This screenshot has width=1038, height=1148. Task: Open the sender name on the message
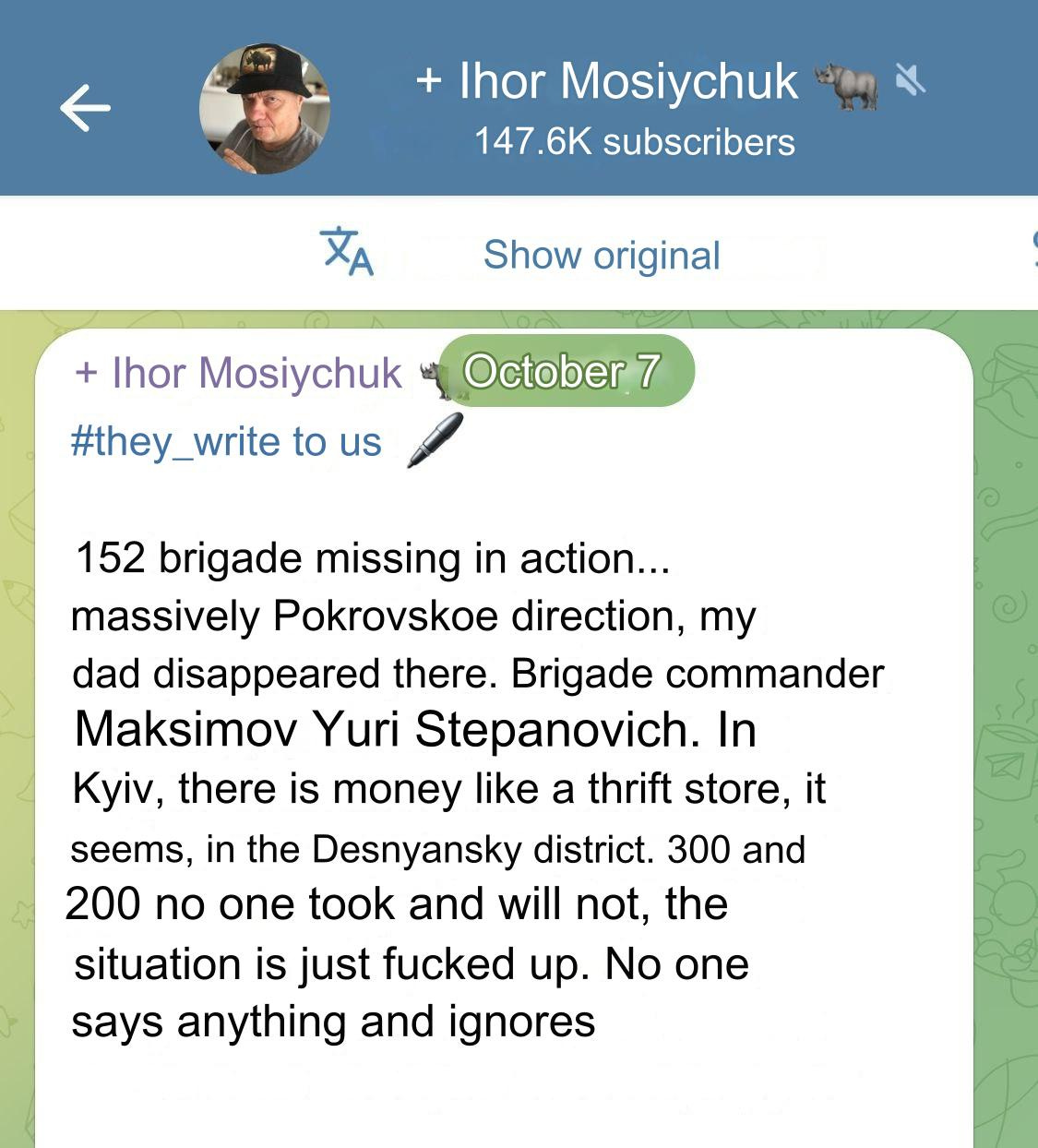point(238,373)
